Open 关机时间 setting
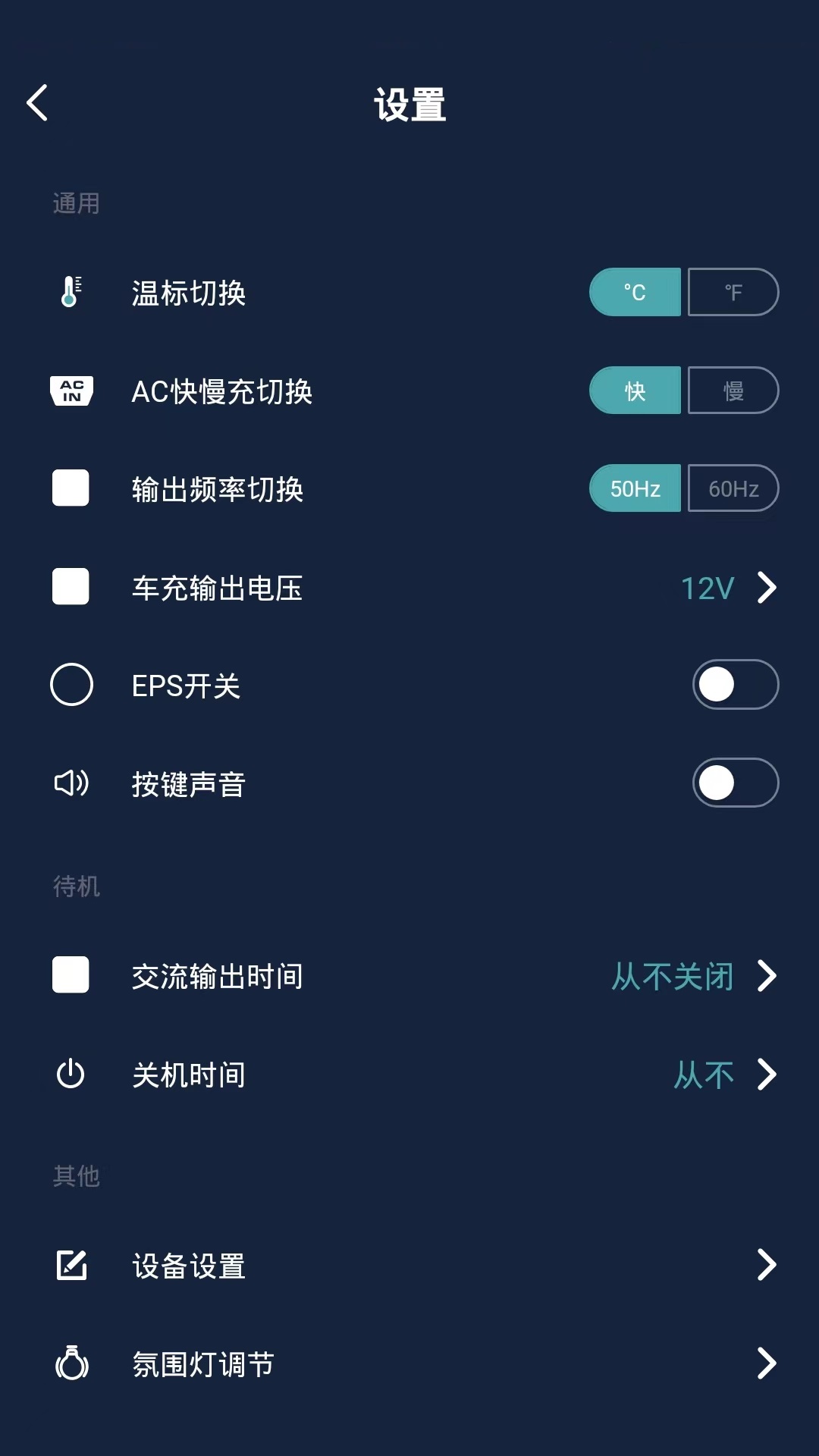The height and width of the screenshot is (1456, 819). (x=724, y=1075)
